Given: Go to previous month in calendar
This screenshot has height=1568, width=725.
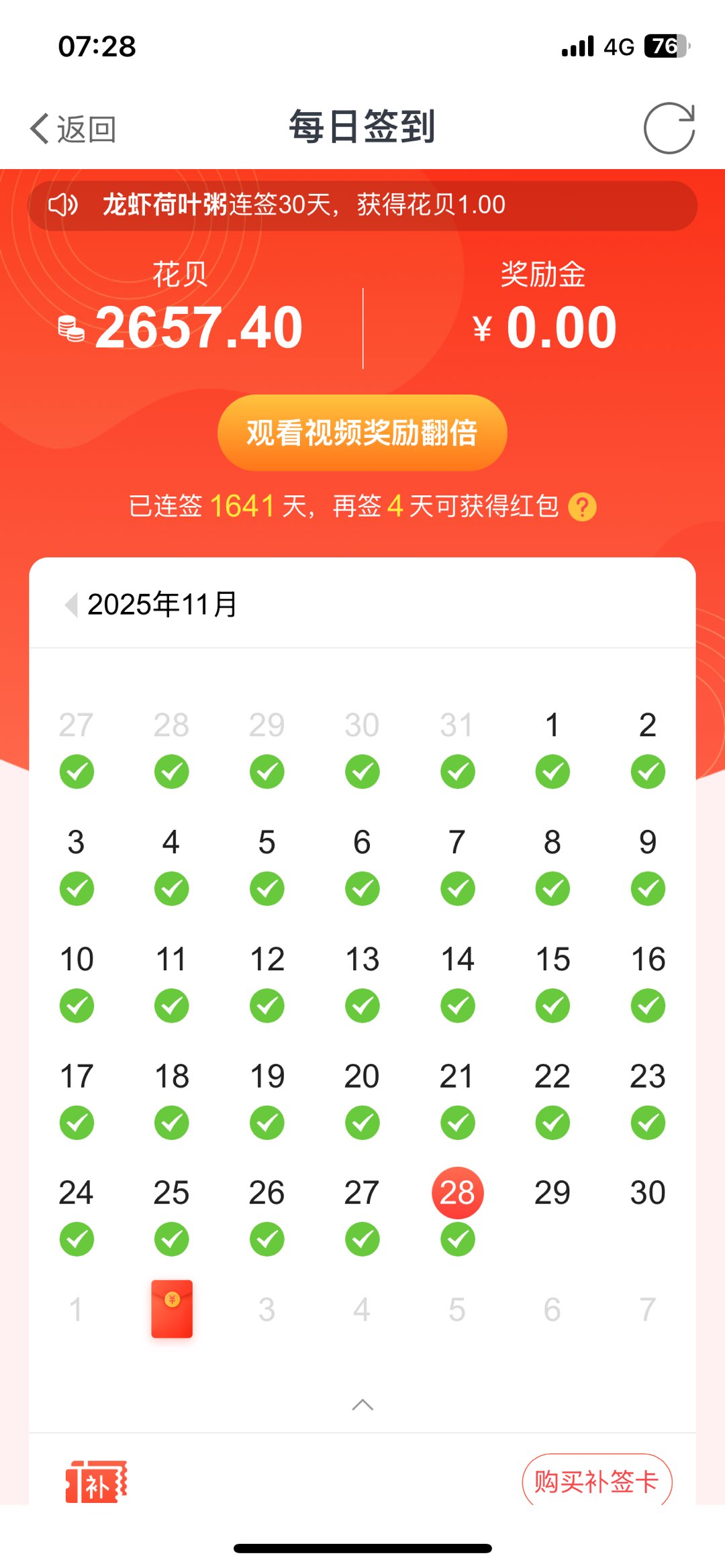Looking at the screenshot, I should (71, 605).
